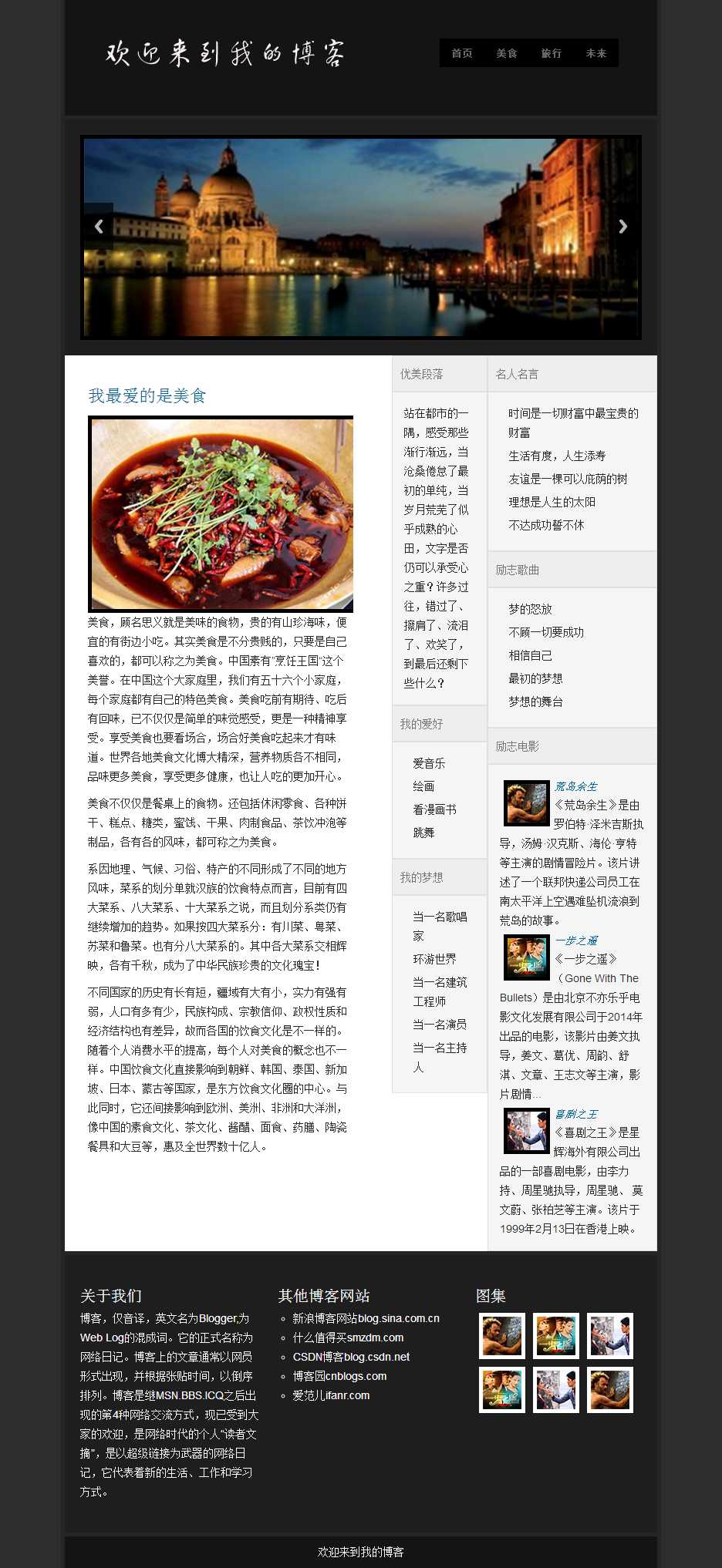Open the first thumbnail in 图集
The height and width of the screenshot is (1568, 722).
(x=502, y=1336)
